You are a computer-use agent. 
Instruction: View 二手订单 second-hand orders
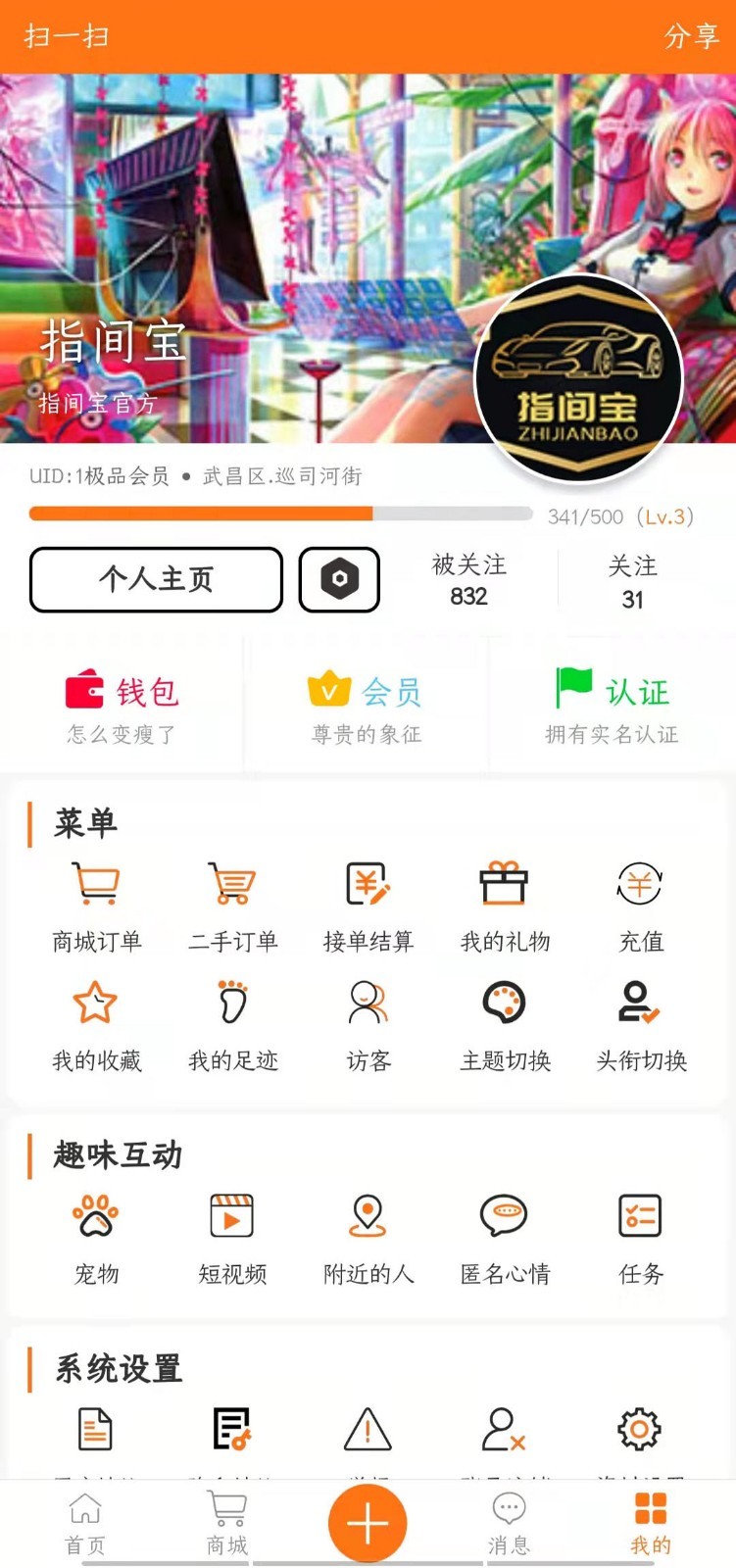pyautogui.click(x=232, y=905)
